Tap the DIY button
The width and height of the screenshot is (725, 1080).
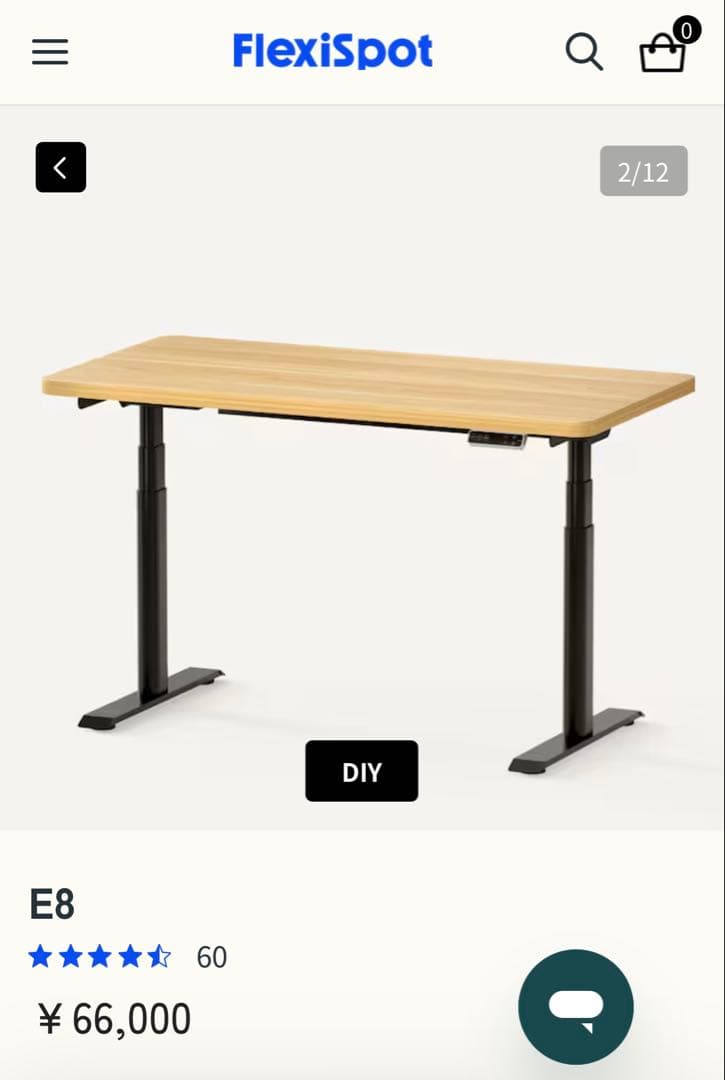(x=362, y=771)
